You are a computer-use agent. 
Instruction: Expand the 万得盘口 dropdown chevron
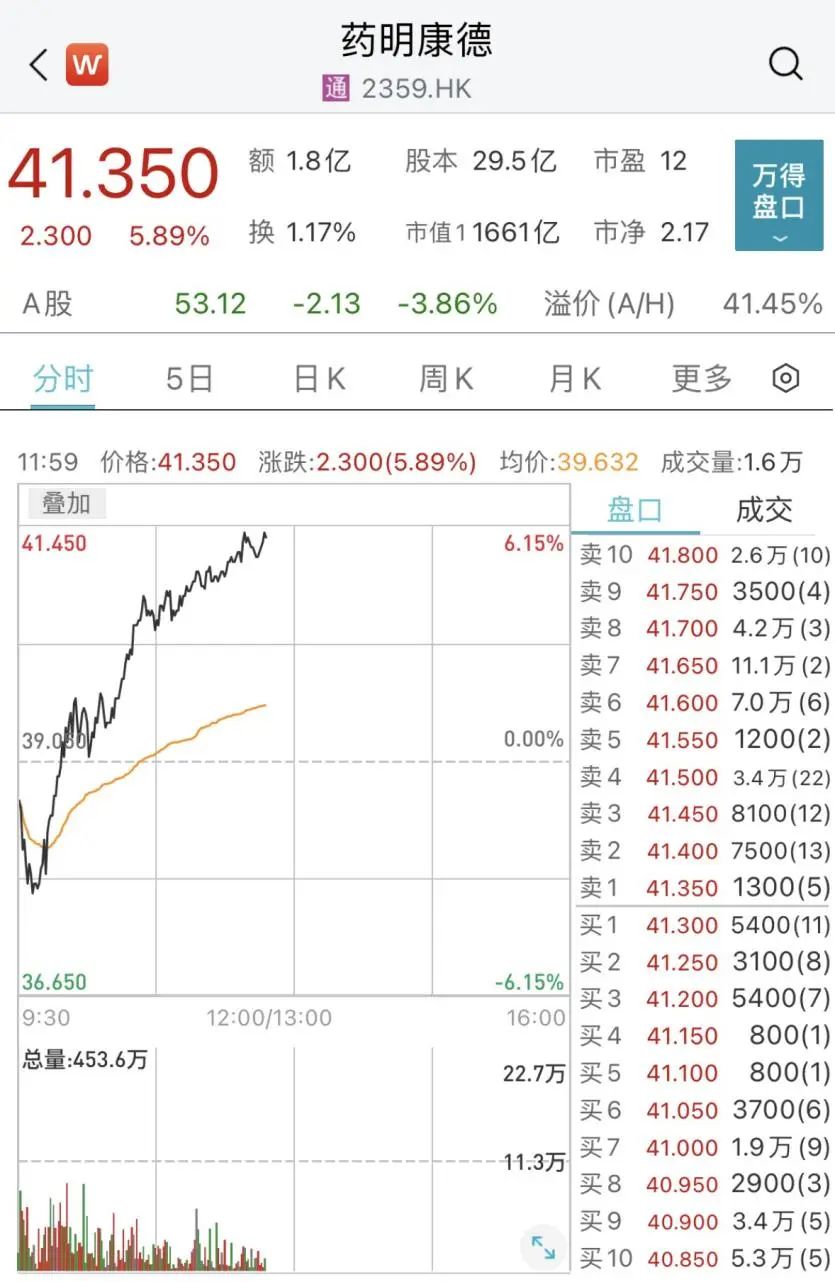779,238
